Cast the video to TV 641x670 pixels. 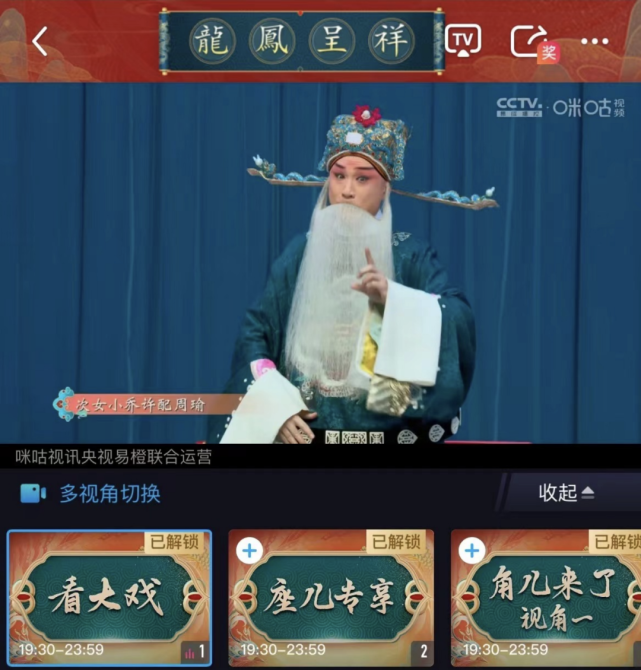[x=462, y=40]
